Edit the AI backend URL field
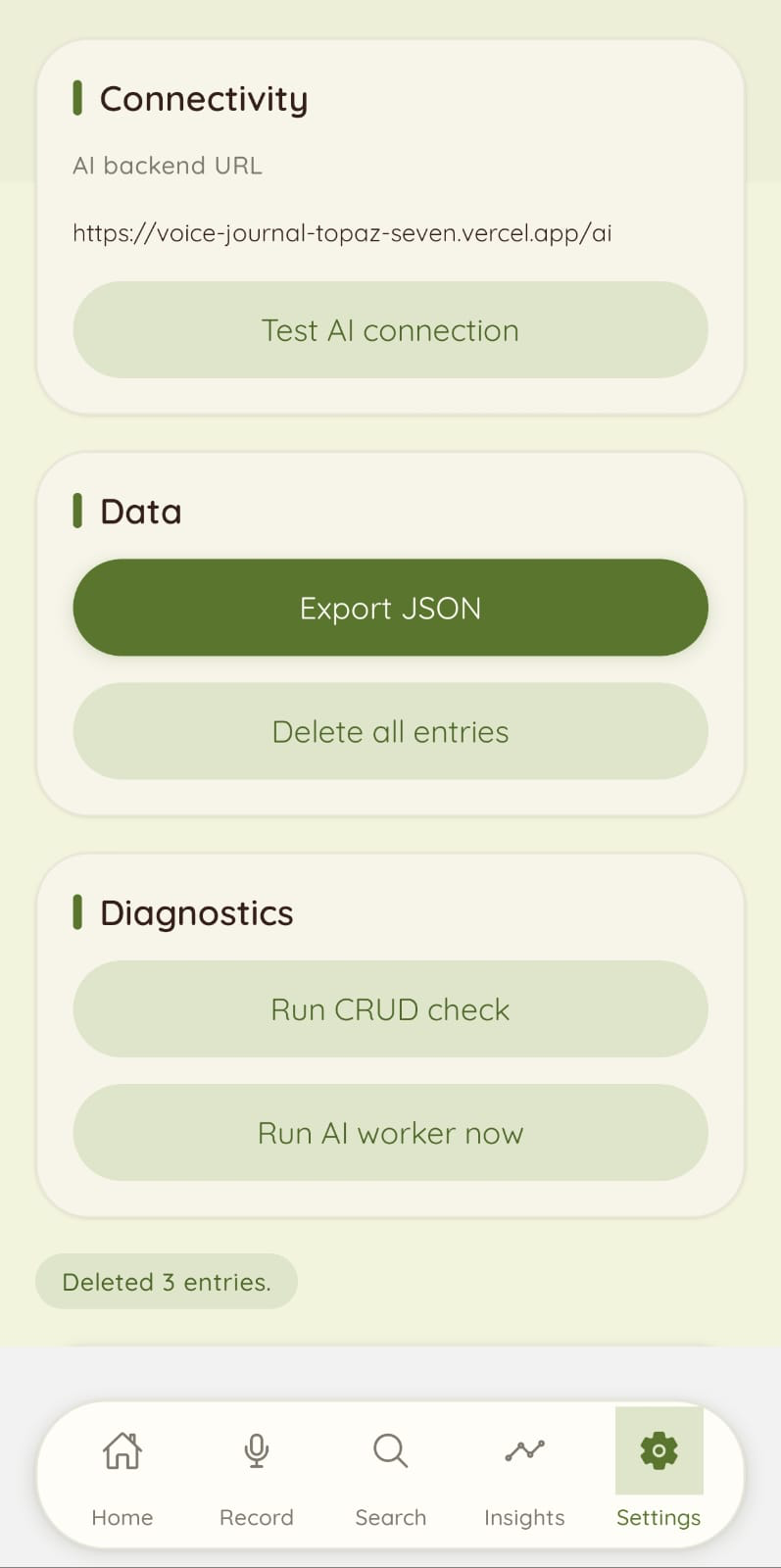 tap(342, 233)
